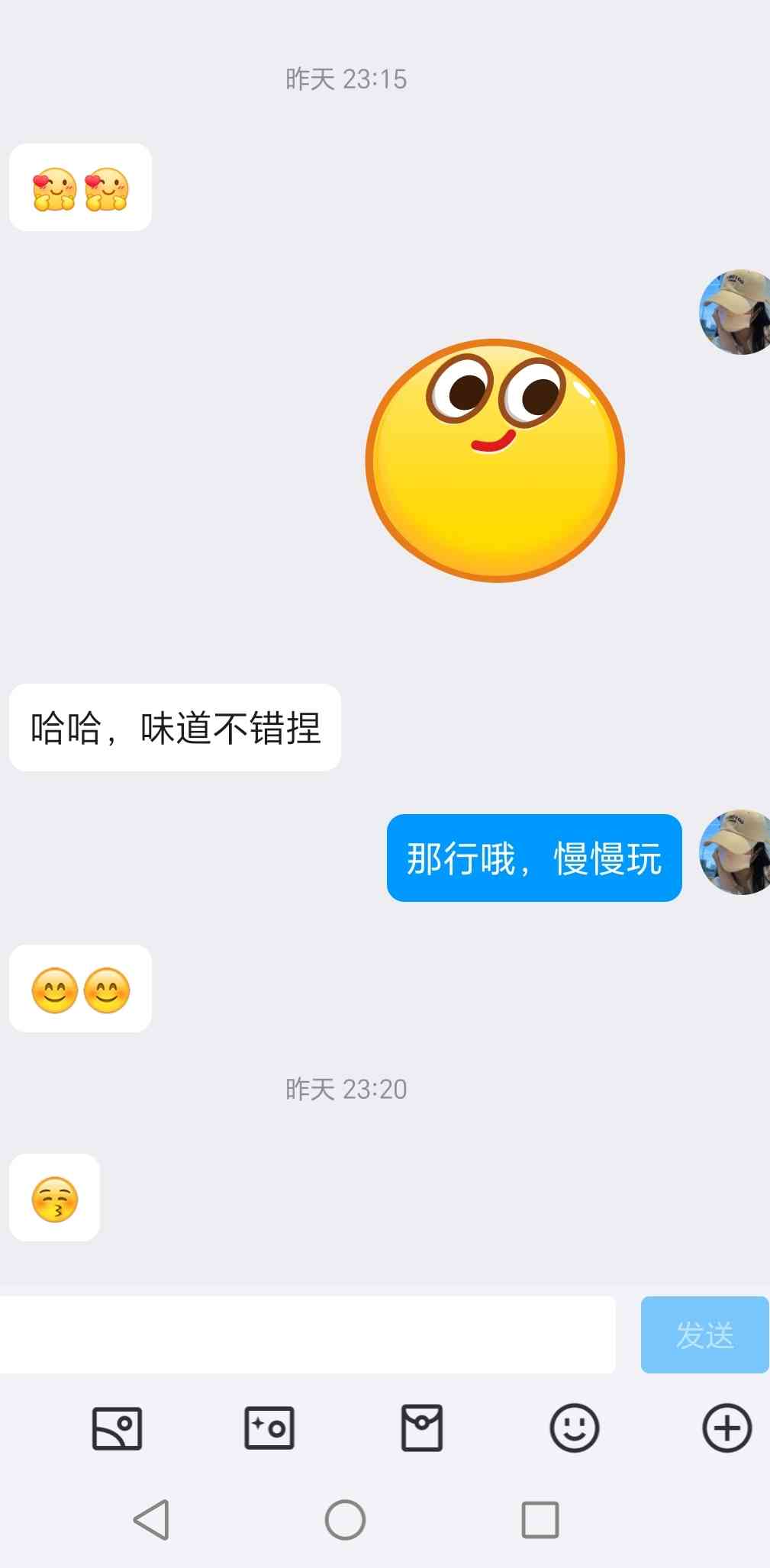Screen dimensions: 770x1568
Task: Open the red envelope icon
Action: [x=421, y=1428]
